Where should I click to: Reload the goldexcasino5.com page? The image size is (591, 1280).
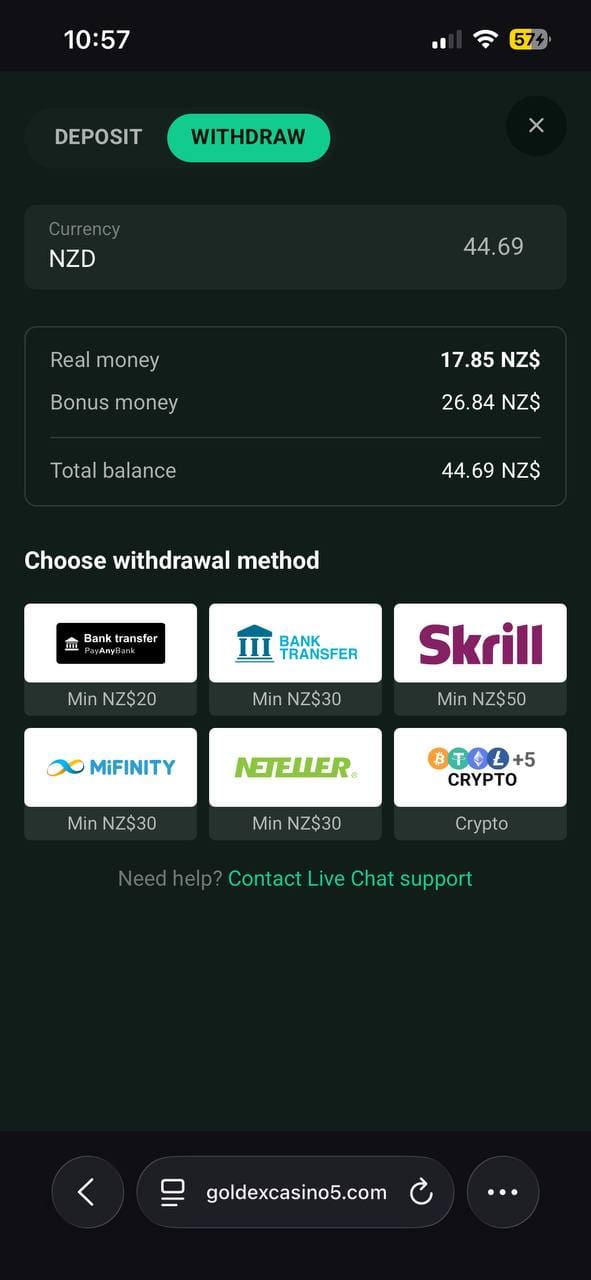pos(421,1192)
